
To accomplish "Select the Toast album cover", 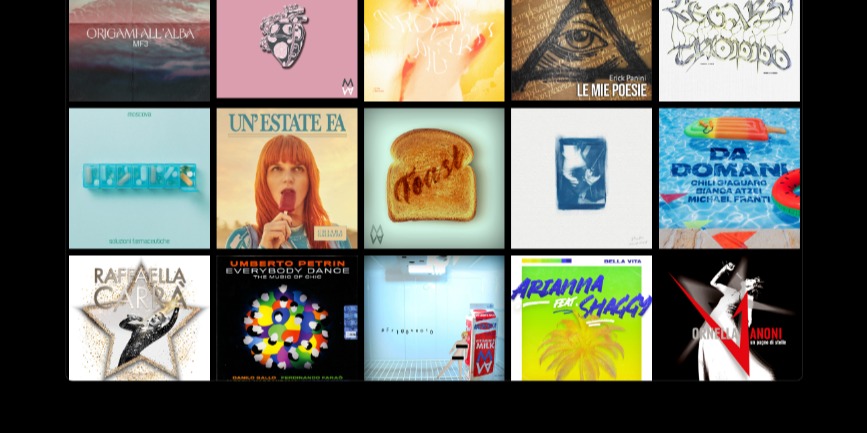I will tap(434, 178).
